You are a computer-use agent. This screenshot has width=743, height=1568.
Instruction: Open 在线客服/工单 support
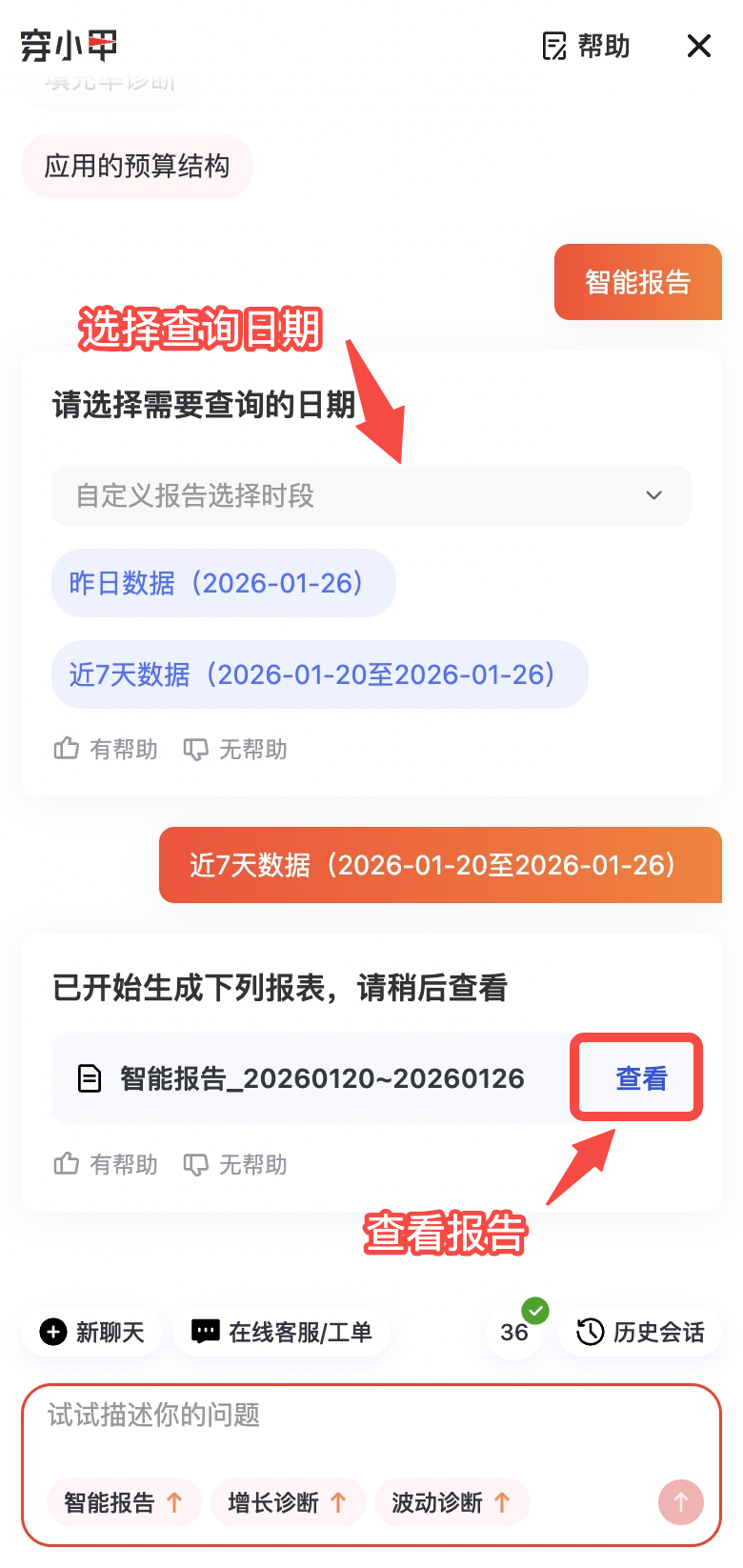coord(282,1332)
